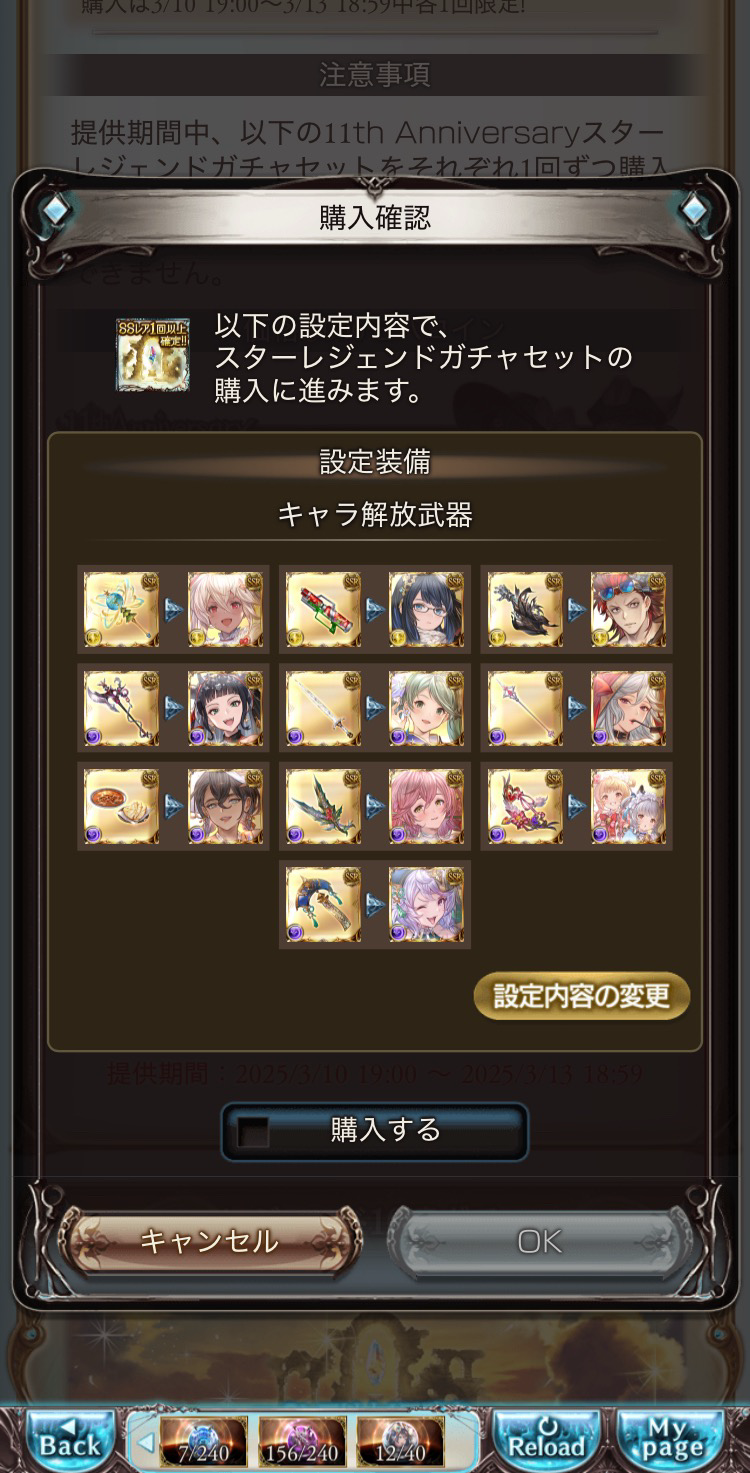Open the 7/240 status counter item
Viewport: 750px width, 1473px height.
click(x=204, y=1442)
